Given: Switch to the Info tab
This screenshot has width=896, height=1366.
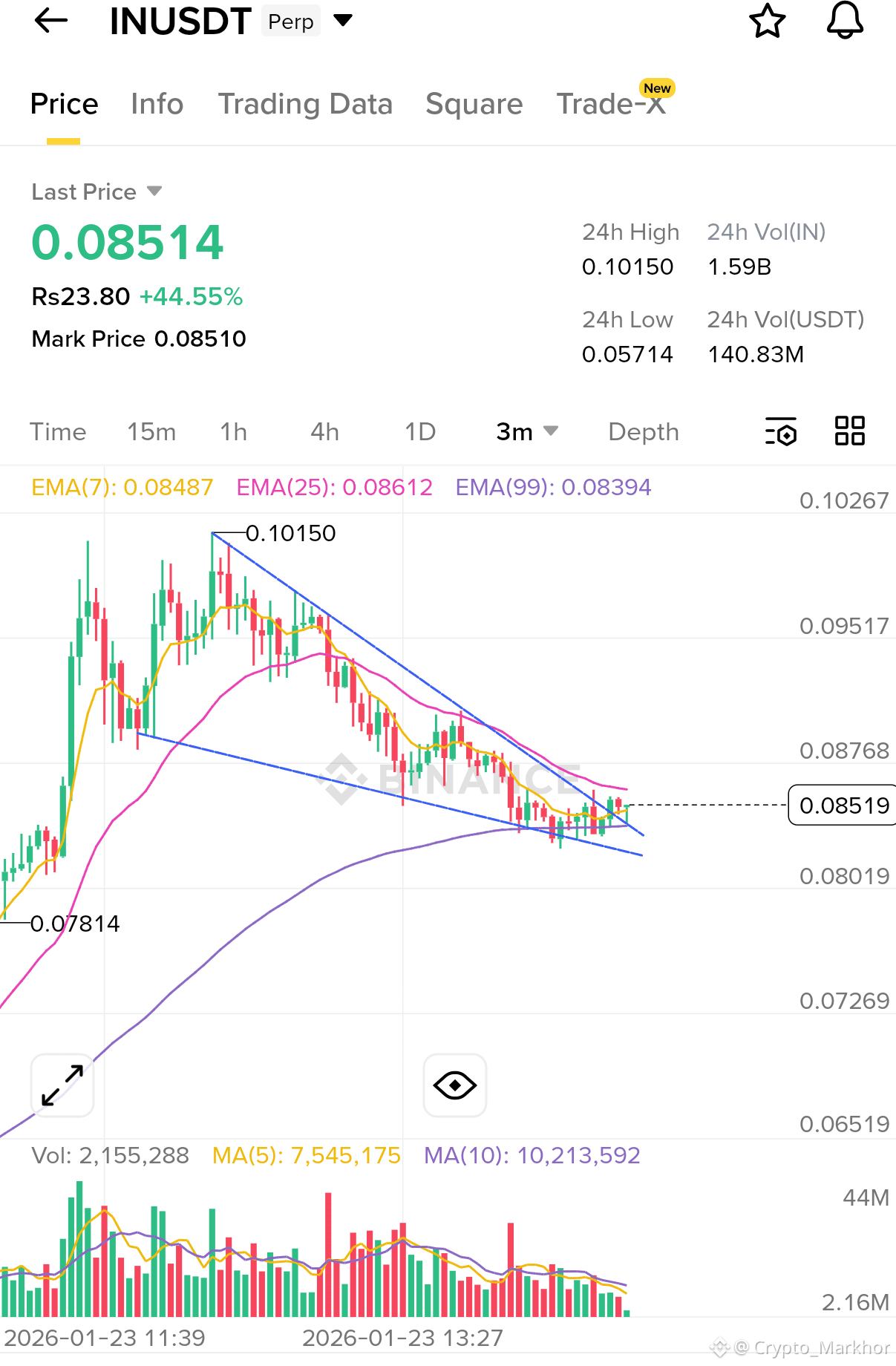Looking at the screenshot, I should (157, 104).
